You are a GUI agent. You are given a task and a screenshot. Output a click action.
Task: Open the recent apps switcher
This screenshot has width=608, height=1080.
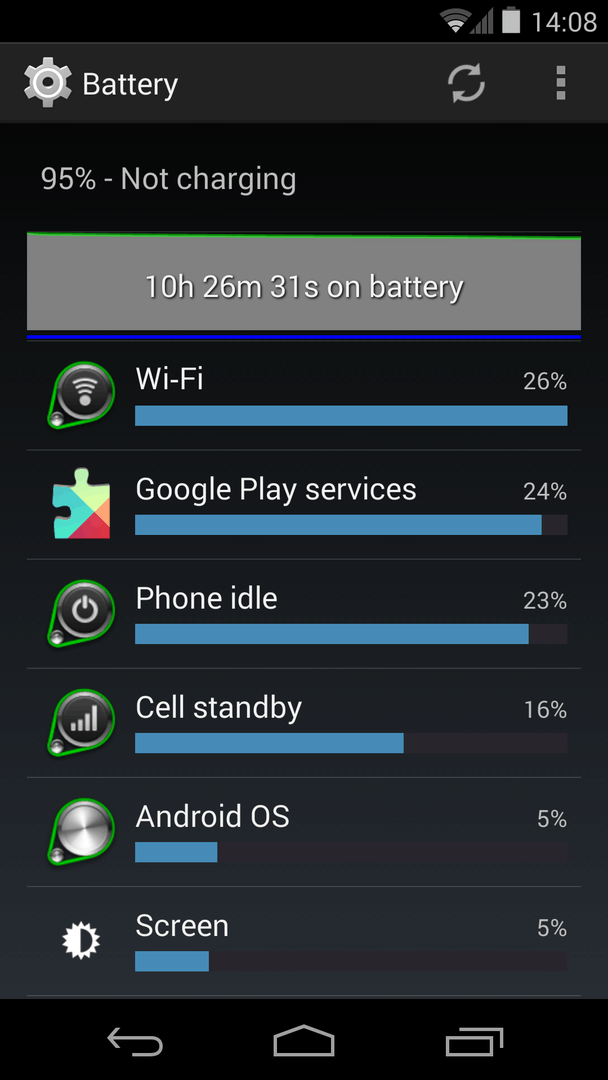pos(474,1041)
